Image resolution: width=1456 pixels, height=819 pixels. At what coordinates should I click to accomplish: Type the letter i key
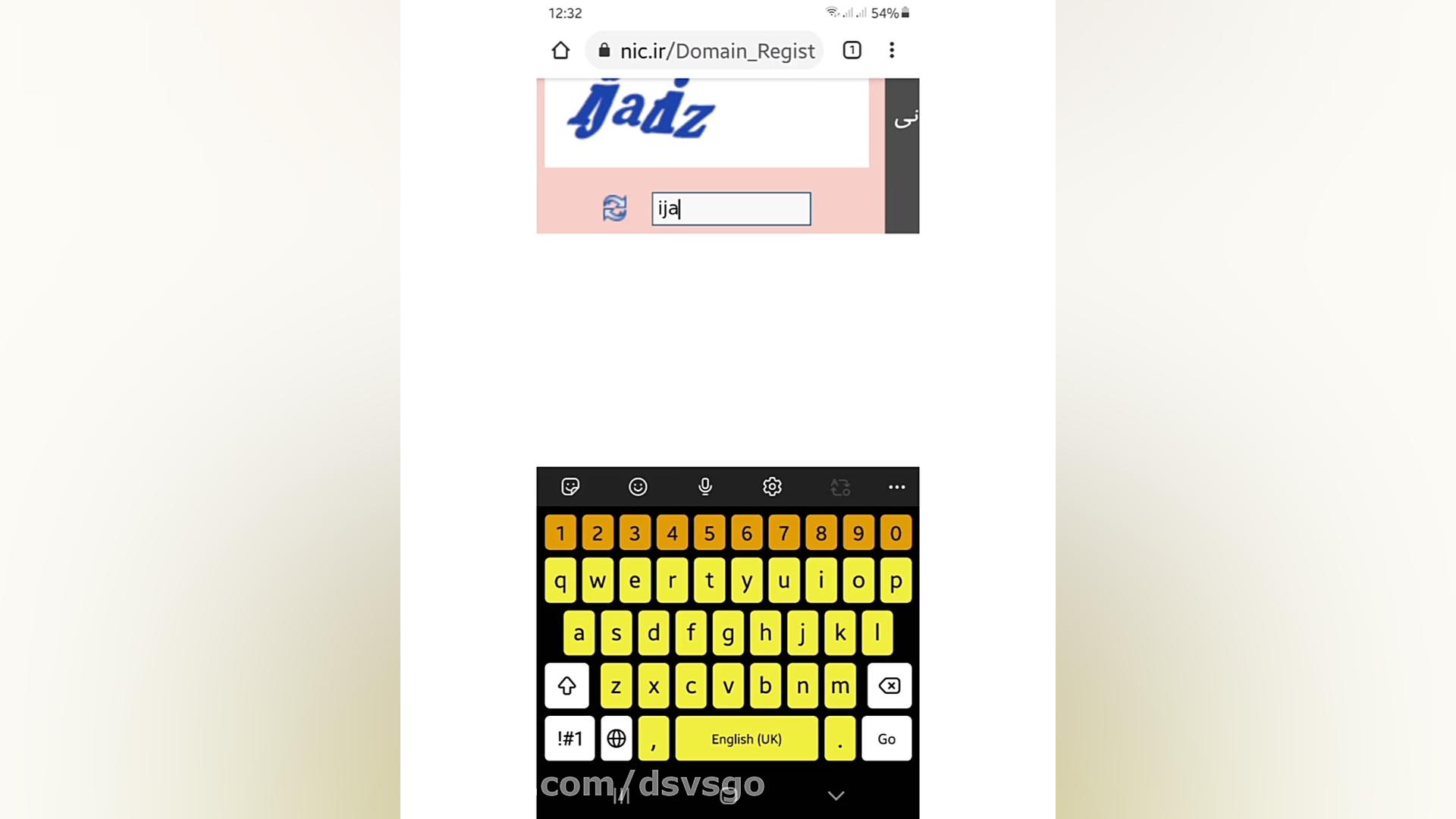[x=821, y=581]
